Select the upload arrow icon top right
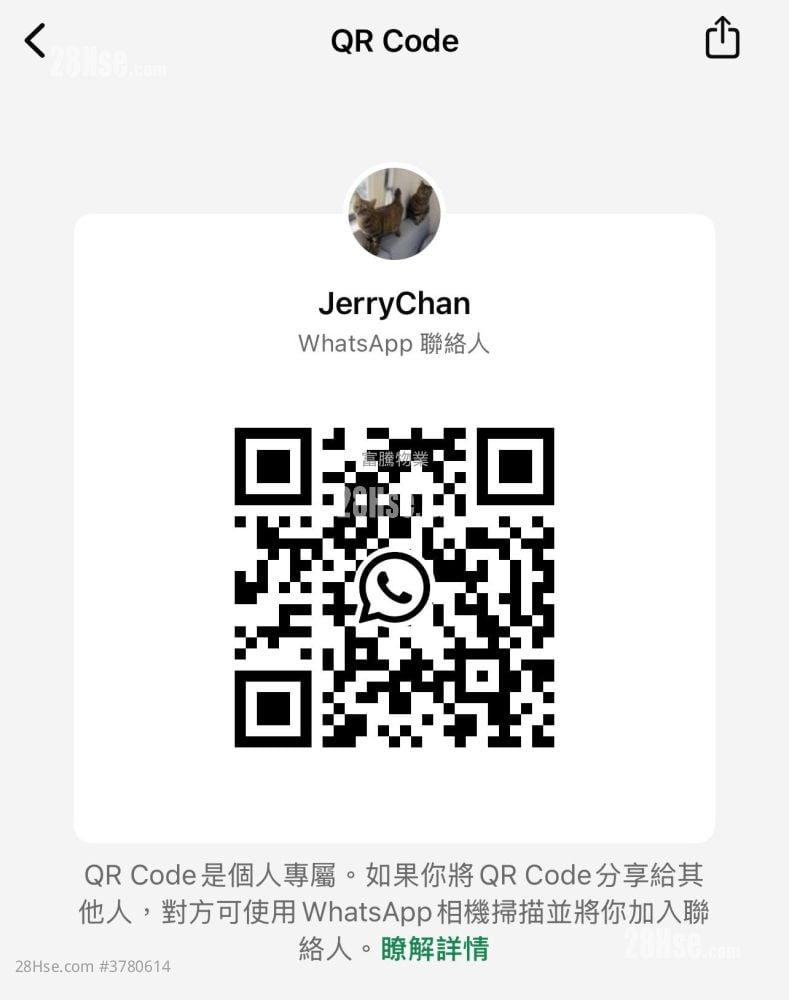The width and height of the screenshot is (789, 1000). click(722, 40)
